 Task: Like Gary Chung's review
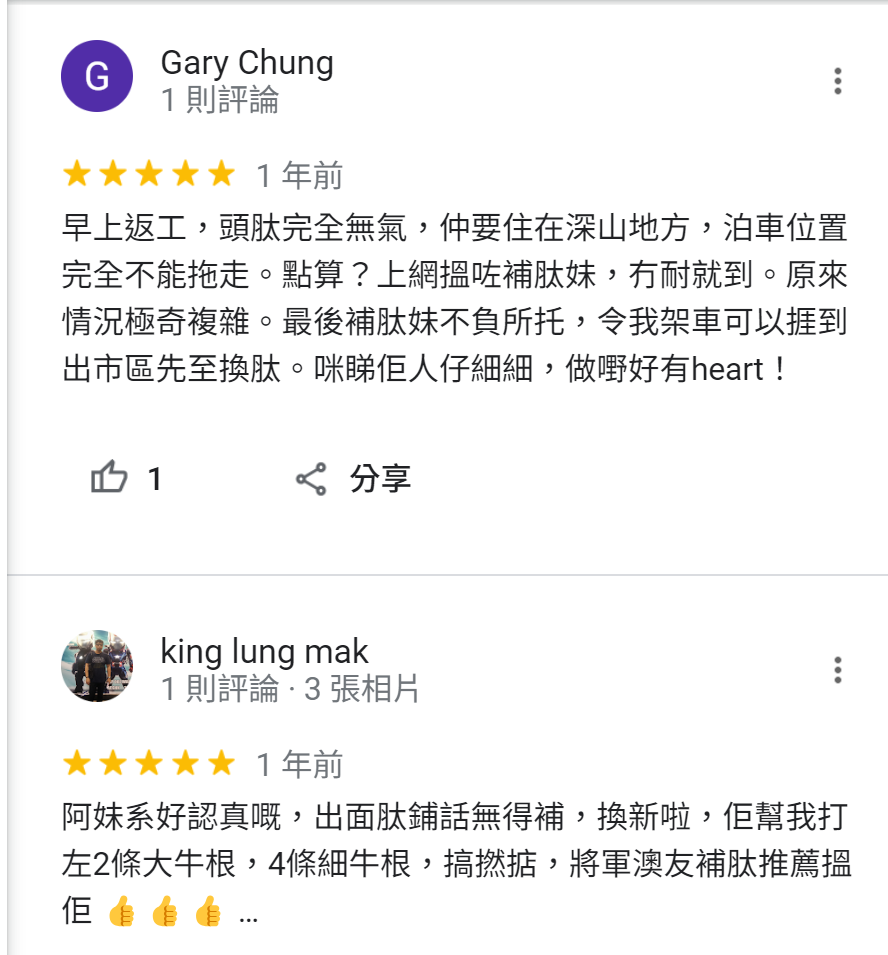coord(110,479)
